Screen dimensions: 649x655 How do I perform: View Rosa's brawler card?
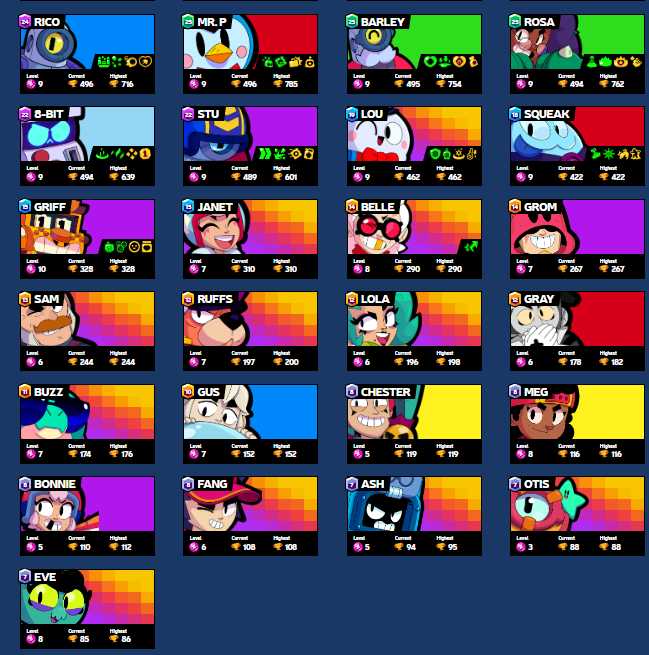click(577, 55)
